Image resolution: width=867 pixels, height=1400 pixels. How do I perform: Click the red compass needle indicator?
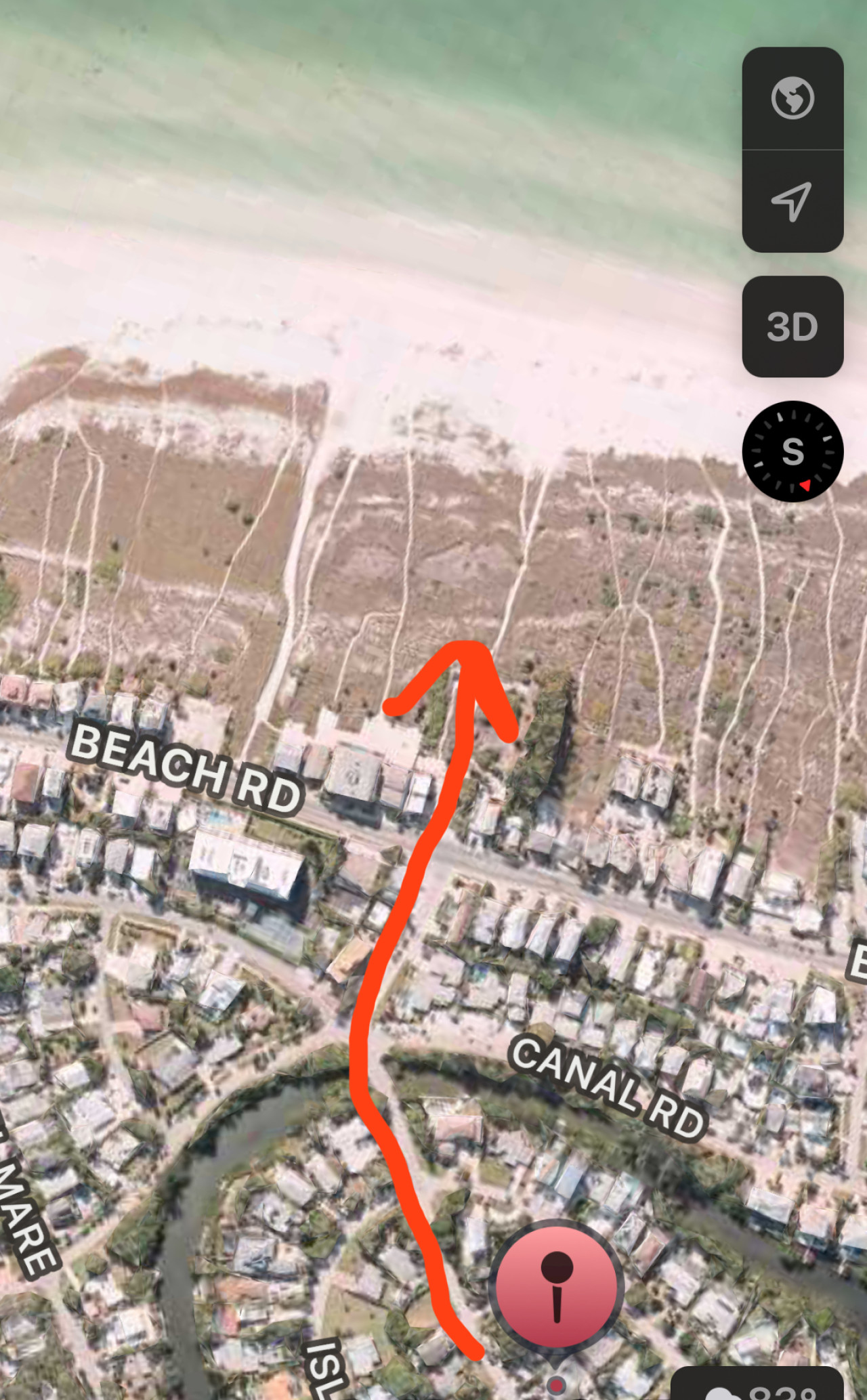tap(806, 484)
